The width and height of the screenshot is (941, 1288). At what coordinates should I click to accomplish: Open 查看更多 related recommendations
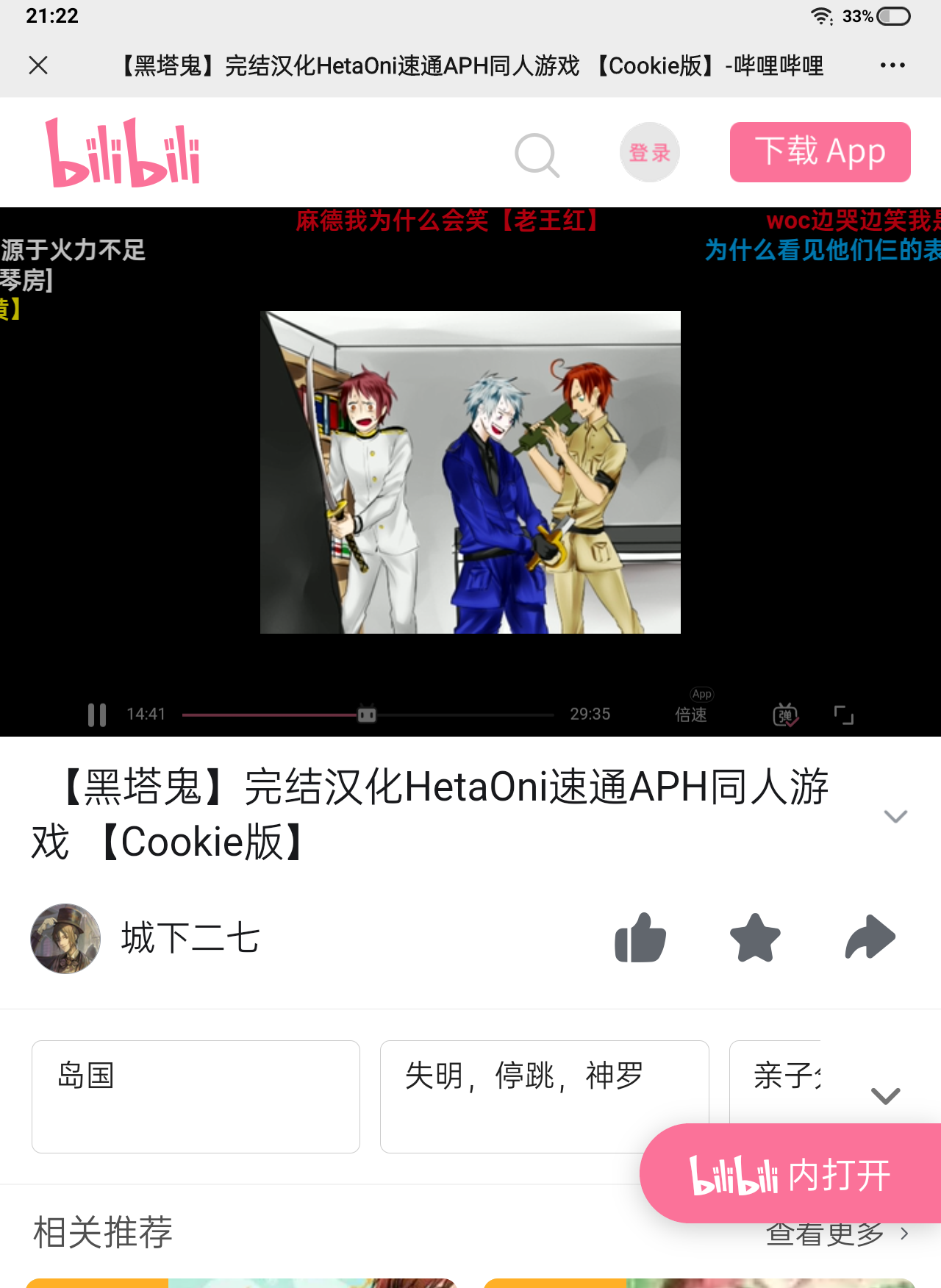(838, 1234)
